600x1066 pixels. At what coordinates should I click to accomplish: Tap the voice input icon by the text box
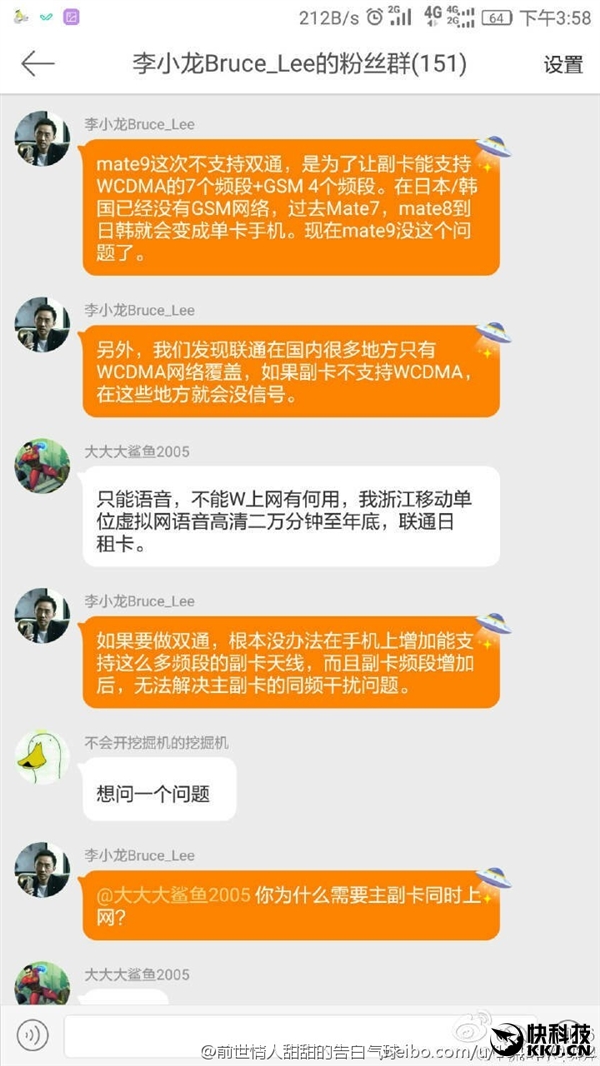[x=32, y=1033]
